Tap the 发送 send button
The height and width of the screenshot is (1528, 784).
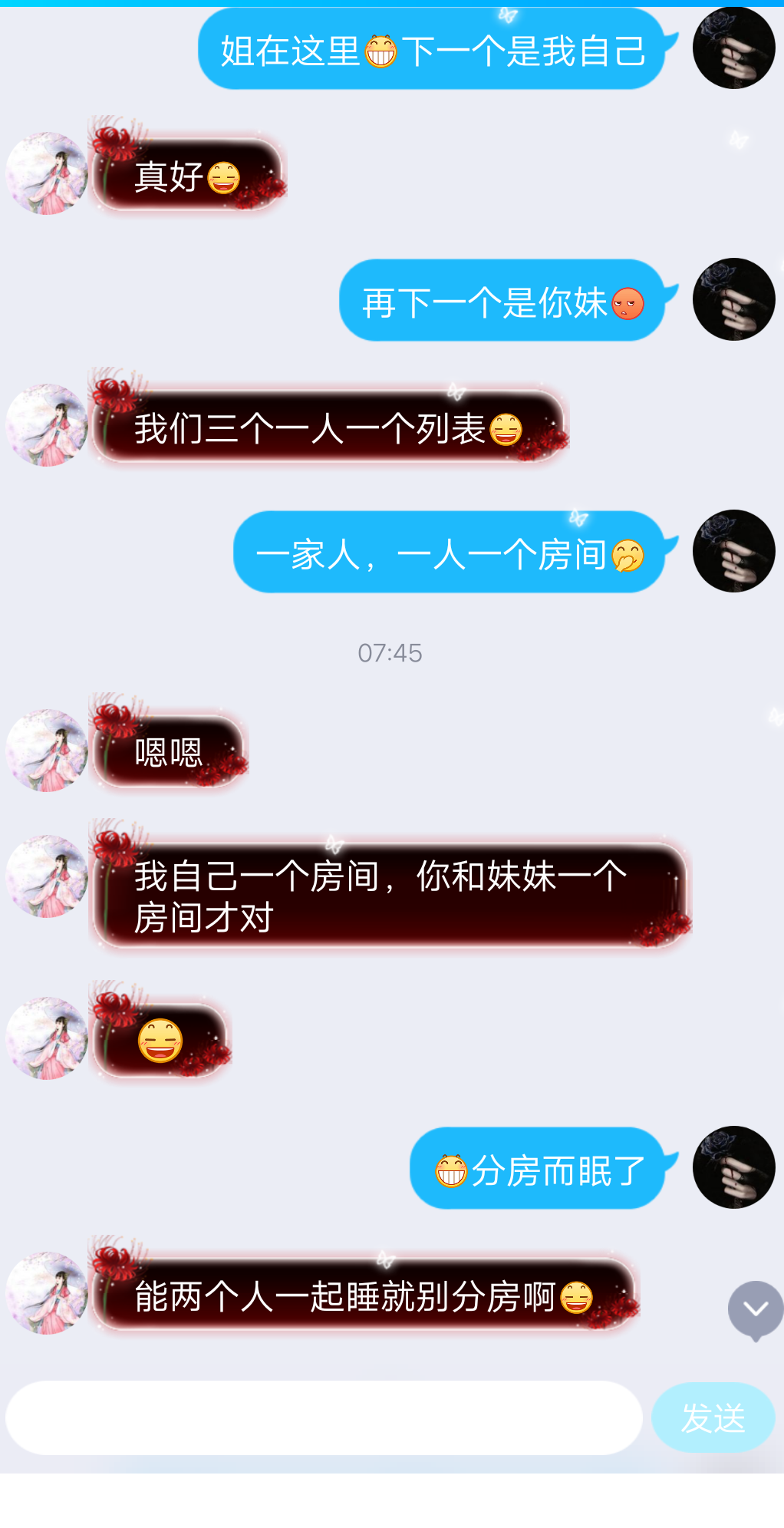(x=713, y=1417)
